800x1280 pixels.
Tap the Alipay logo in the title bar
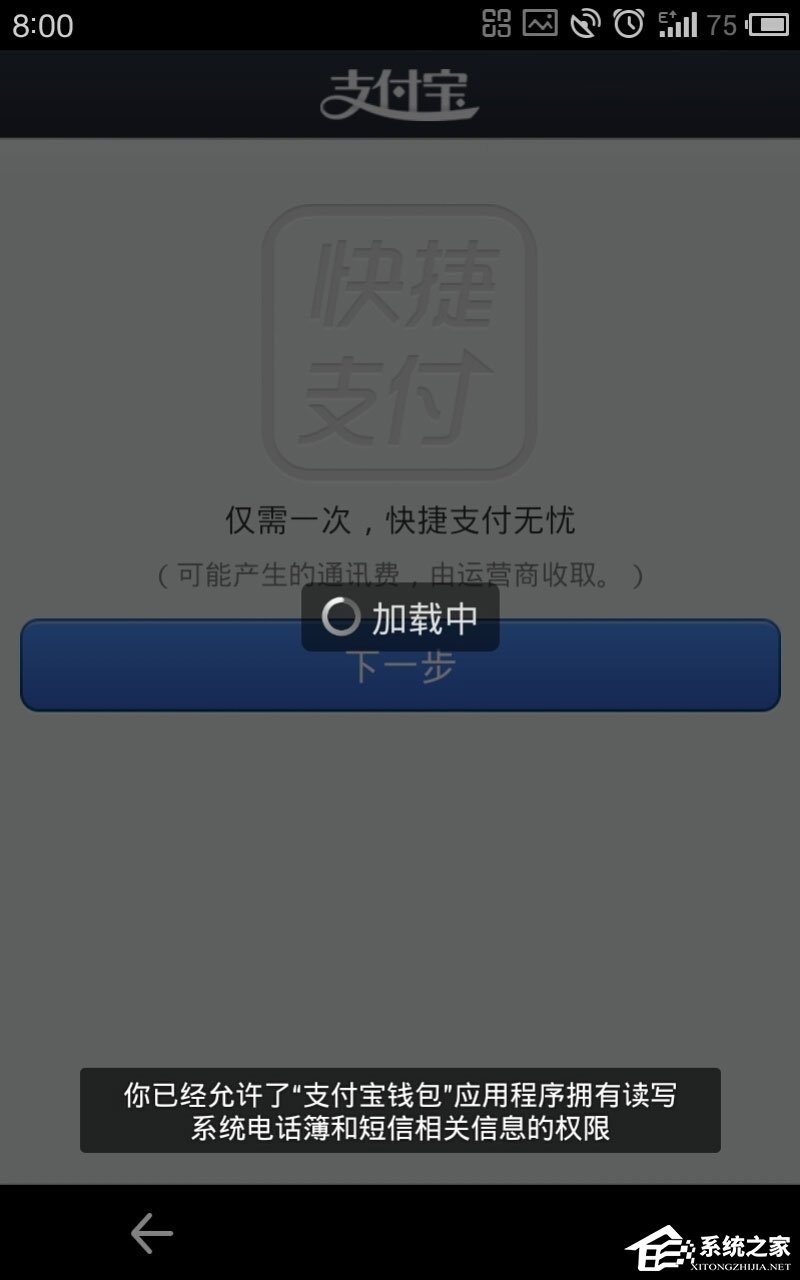tap(400, 93)
